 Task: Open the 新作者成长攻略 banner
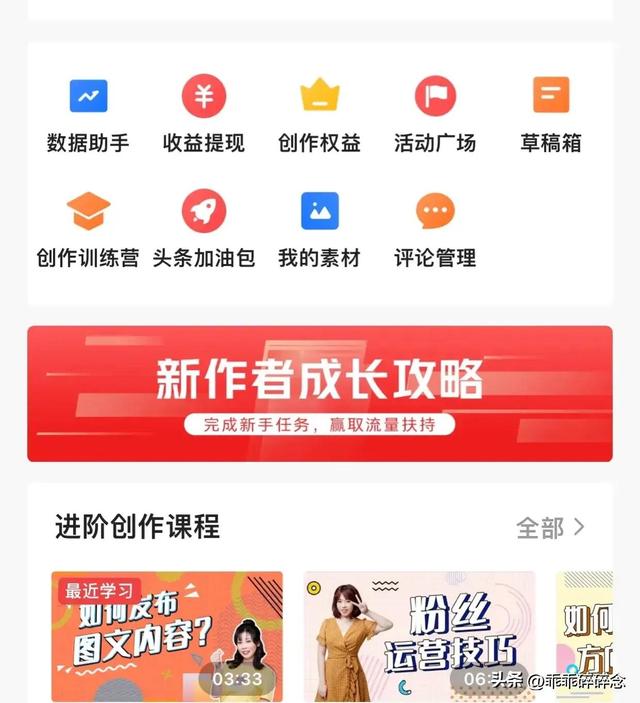[x=320, y=393]
